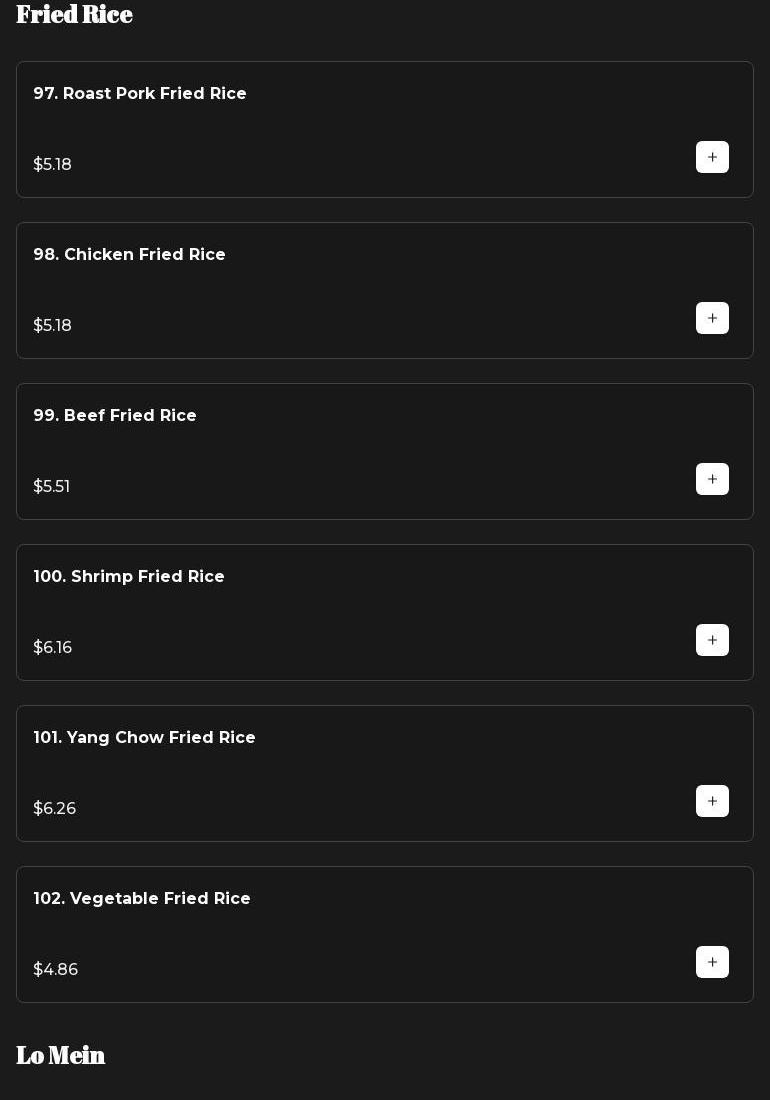Add Roast Pork Fried Rice to cart
Image resolution: width=770 pixels, height=1100 pixels.
point(712,157)
